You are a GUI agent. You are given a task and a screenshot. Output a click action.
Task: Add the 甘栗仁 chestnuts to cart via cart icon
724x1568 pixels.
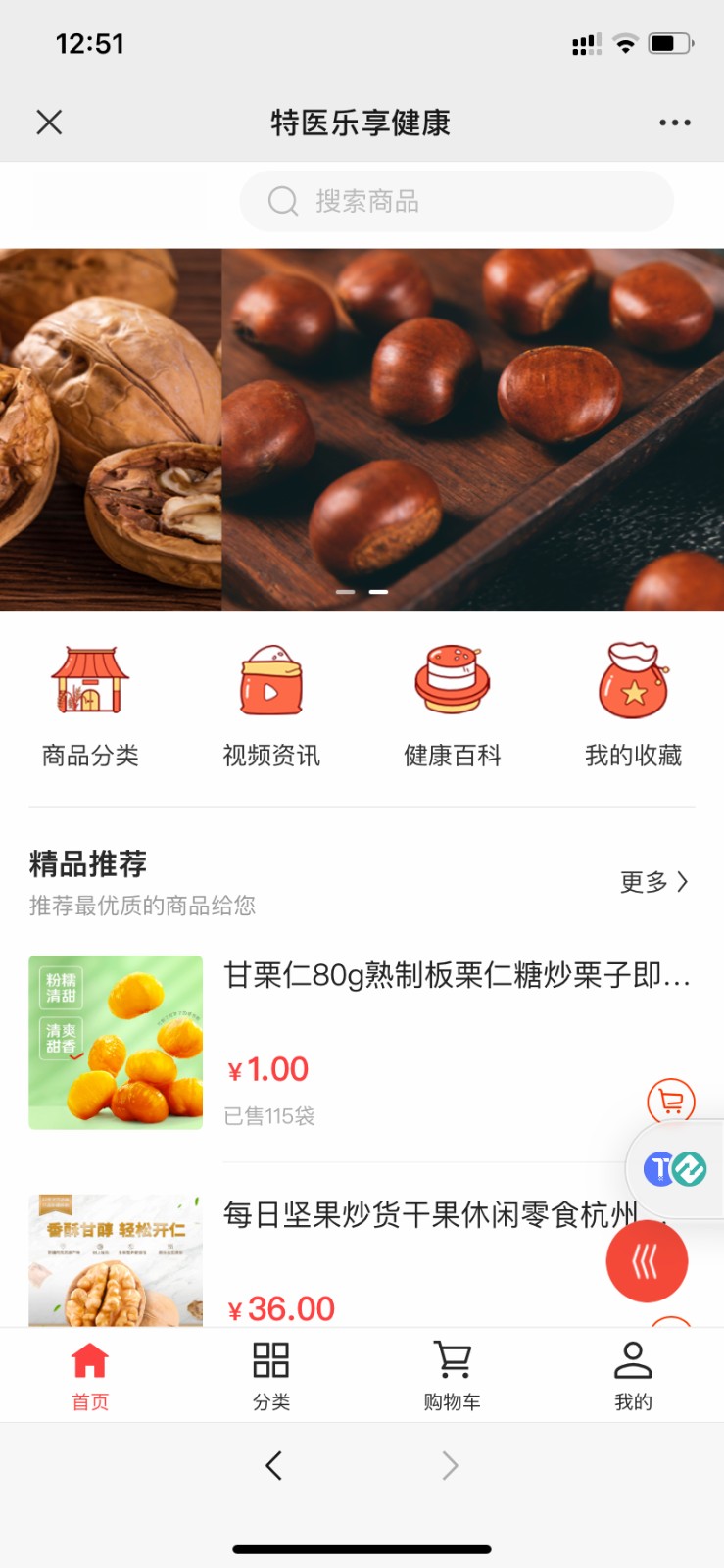(x=669, y=1102)
